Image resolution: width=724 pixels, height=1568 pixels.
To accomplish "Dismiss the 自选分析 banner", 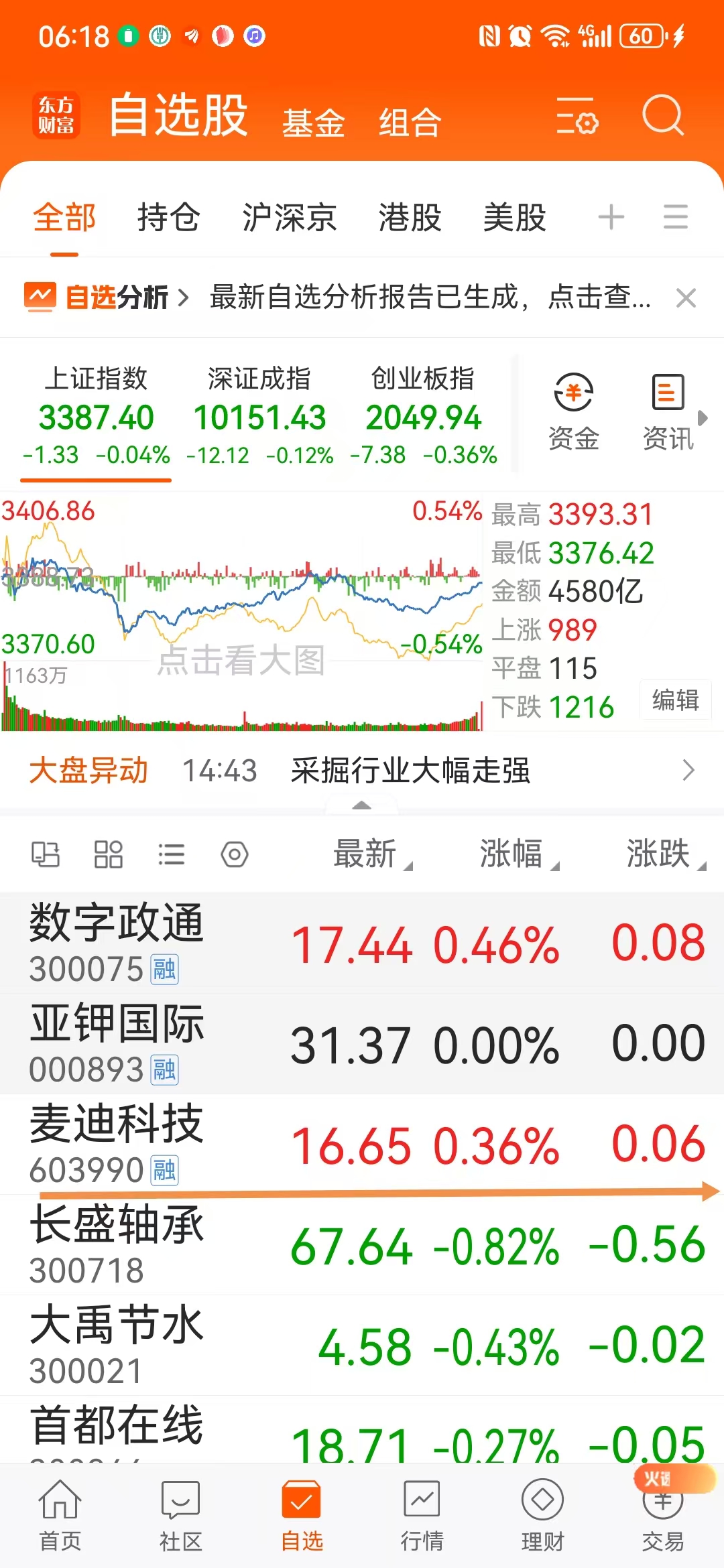I will click(x=686, y=298).
